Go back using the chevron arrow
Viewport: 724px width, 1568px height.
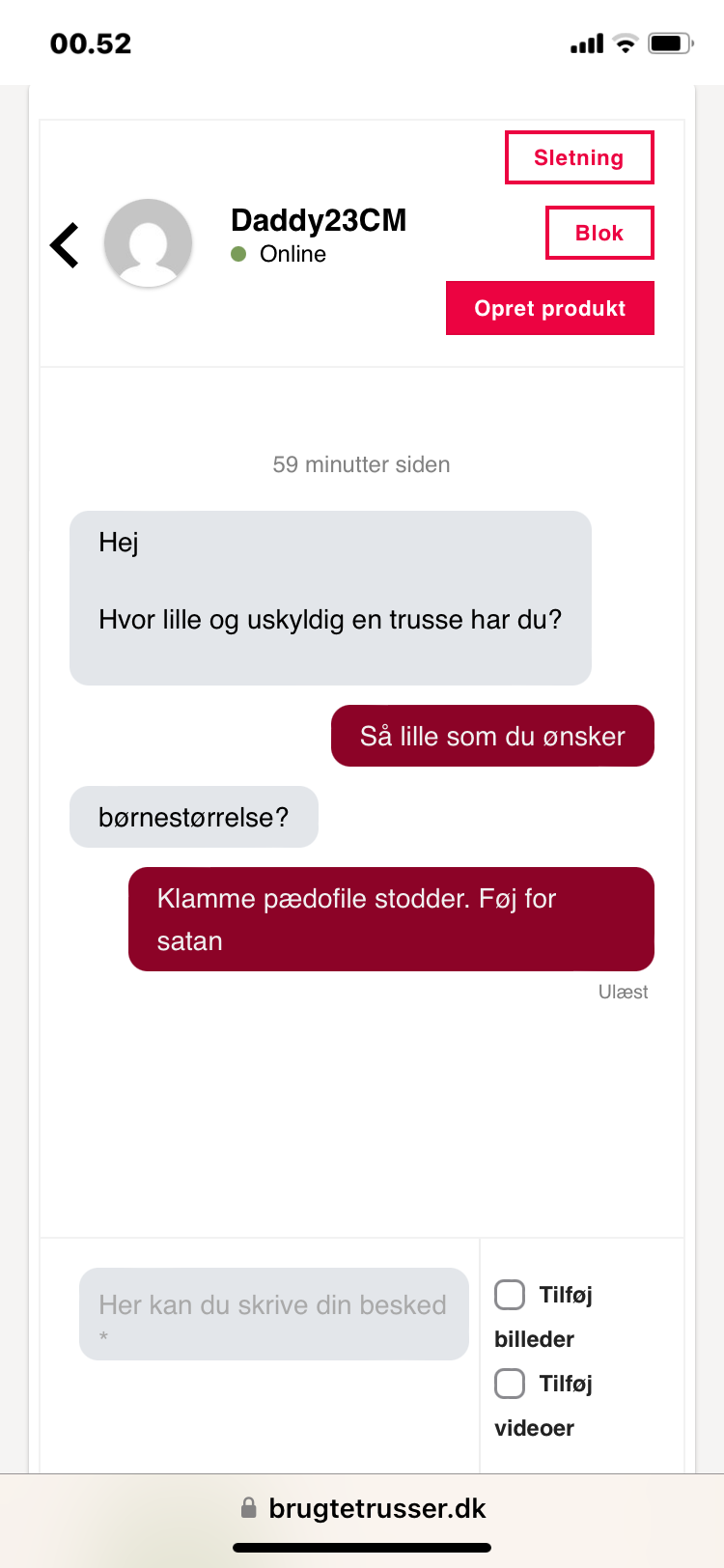pos(65,245)
